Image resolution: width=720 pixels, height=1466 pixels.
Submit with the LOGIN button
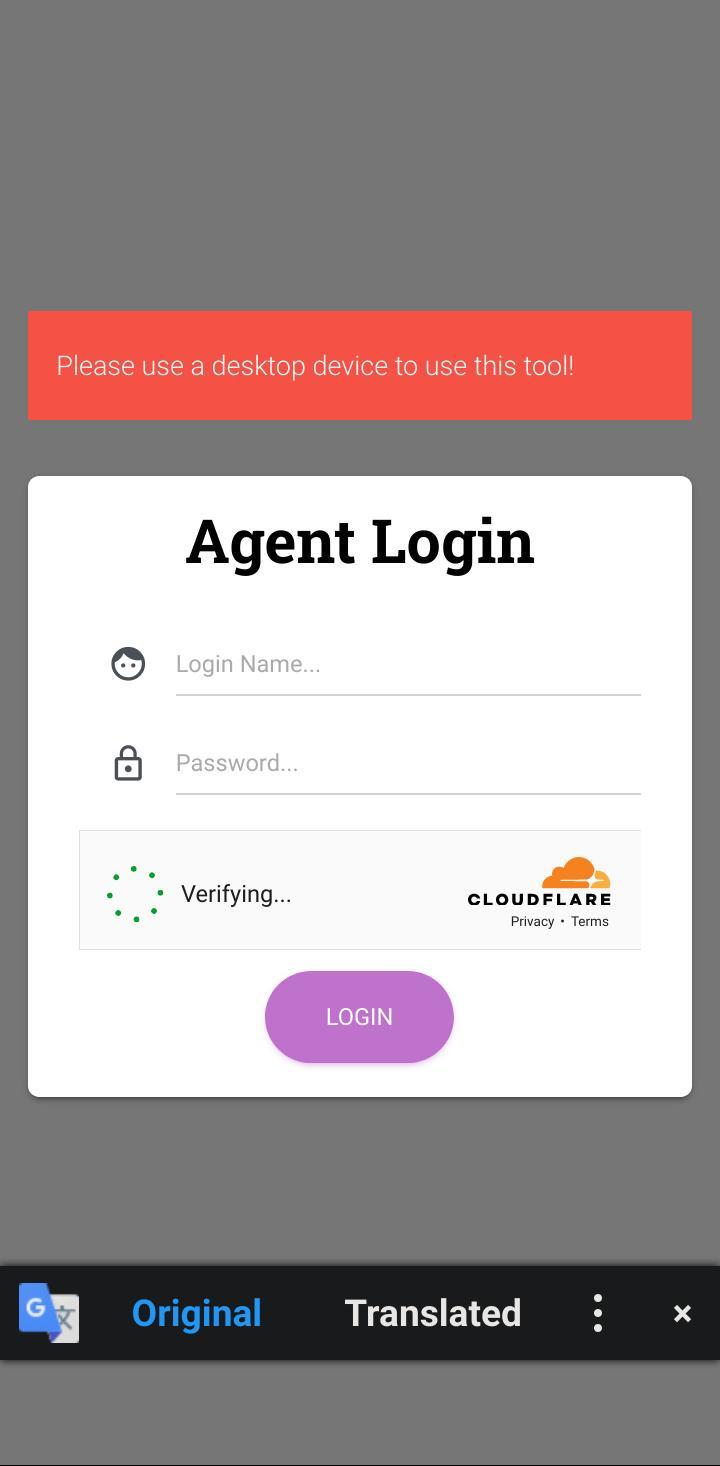(x=359, y=1017)
